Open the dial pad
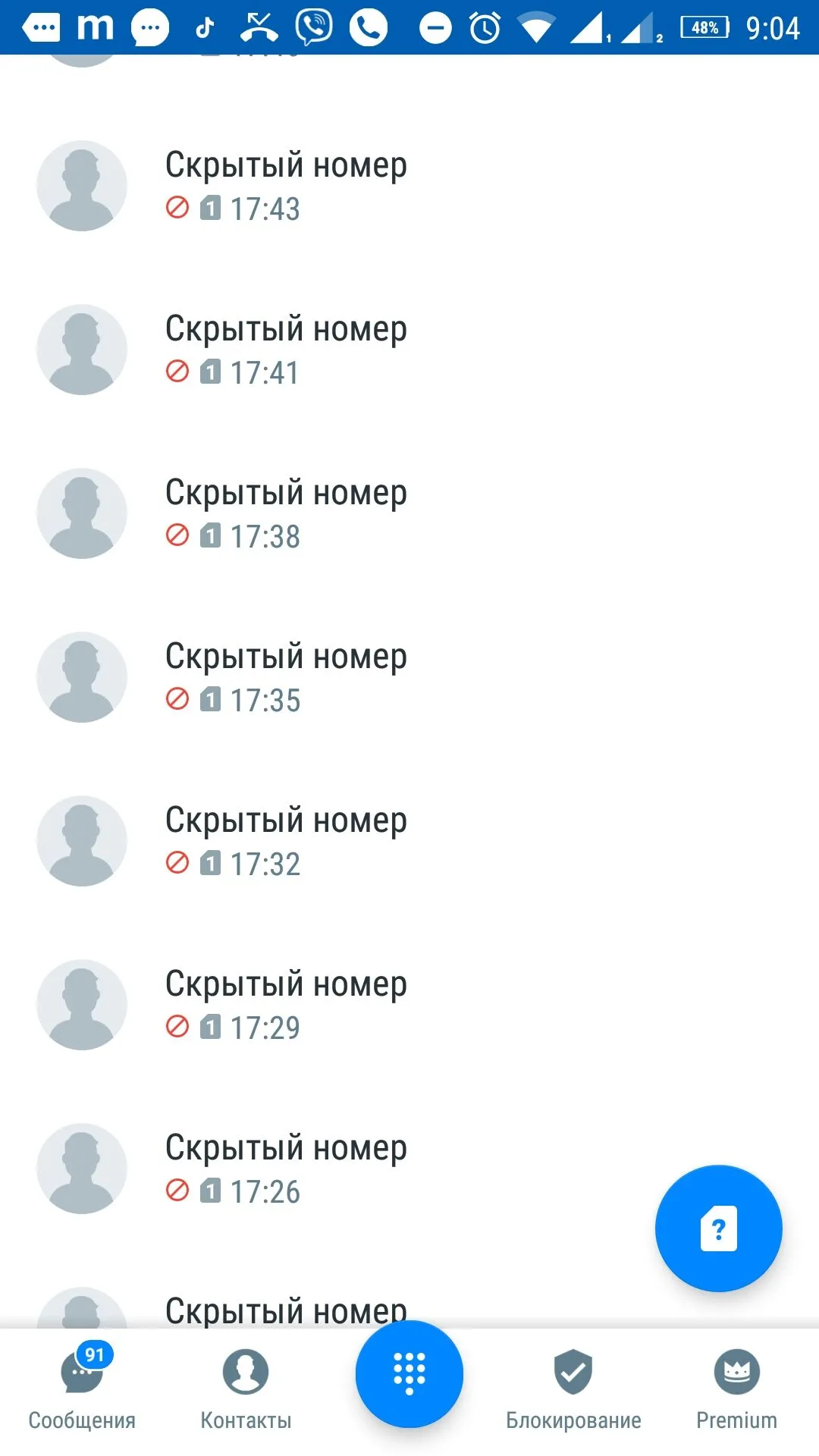819x1456 pixels. coord(409,1373)
